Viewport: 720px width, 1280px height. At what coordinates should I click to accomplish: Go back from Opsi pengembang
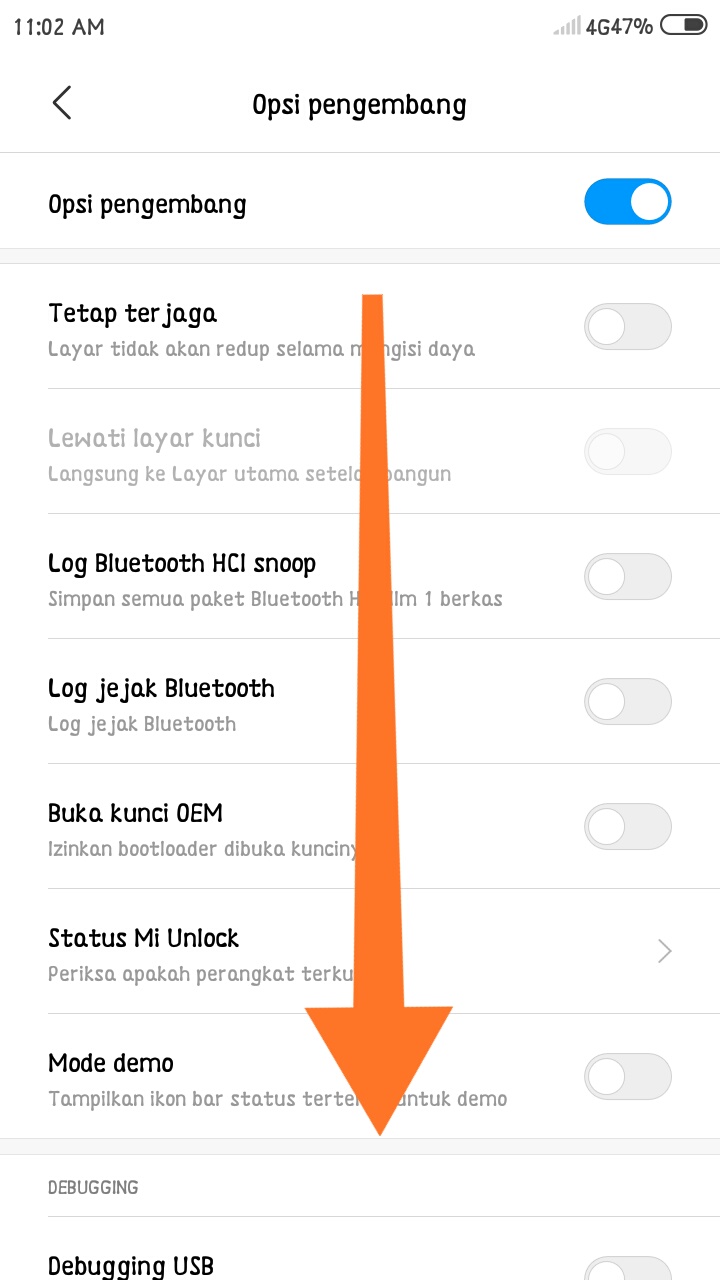62,103
